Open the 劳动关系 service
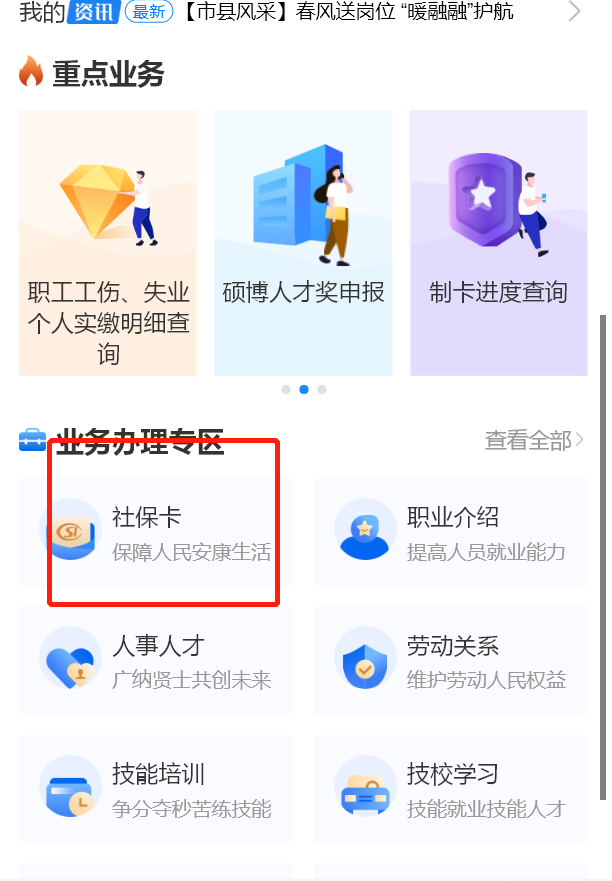612x881 pixels. (451, 661)
